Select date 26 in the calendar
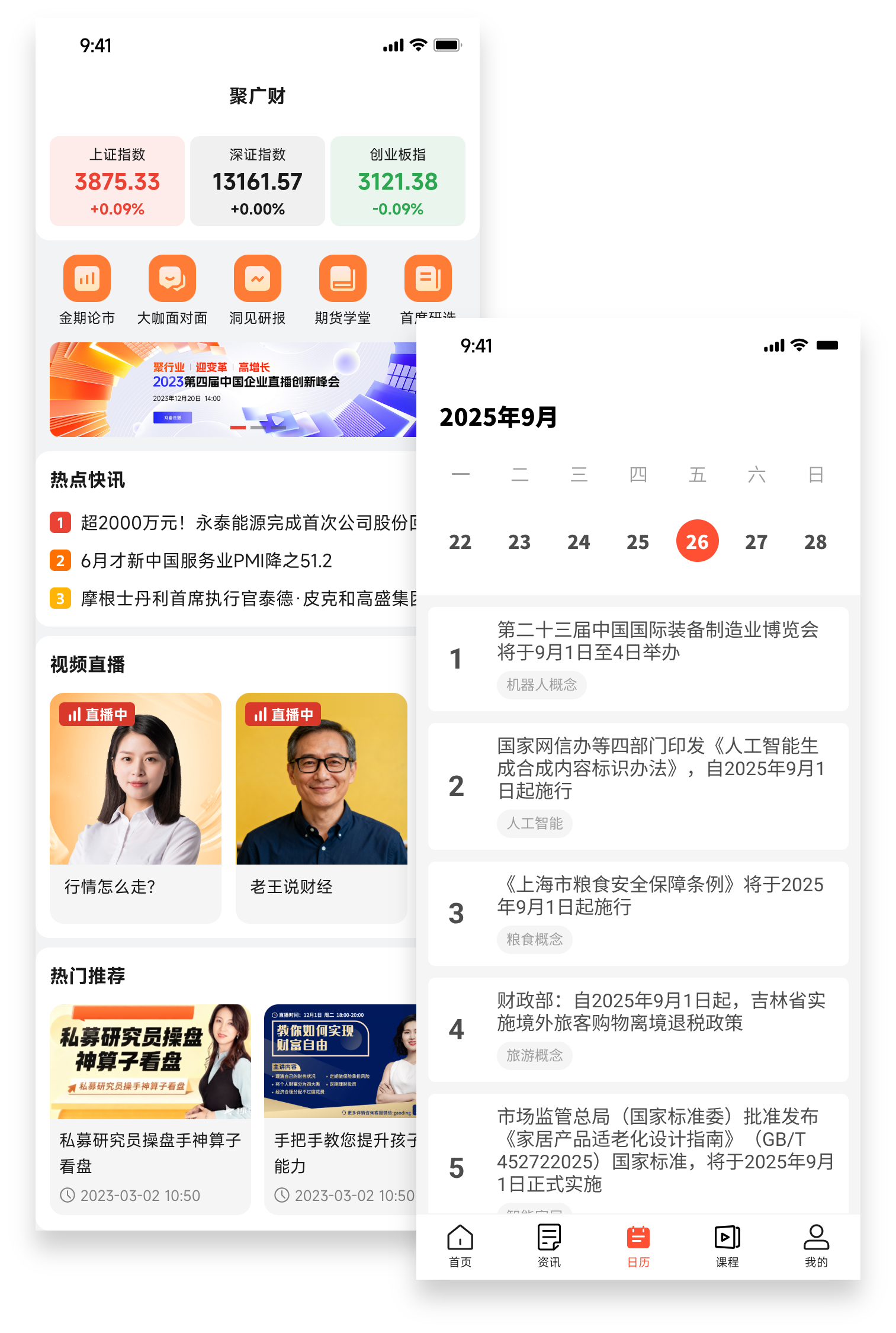Viewport: 896px width, 1333px height. [x=697, y=540]
